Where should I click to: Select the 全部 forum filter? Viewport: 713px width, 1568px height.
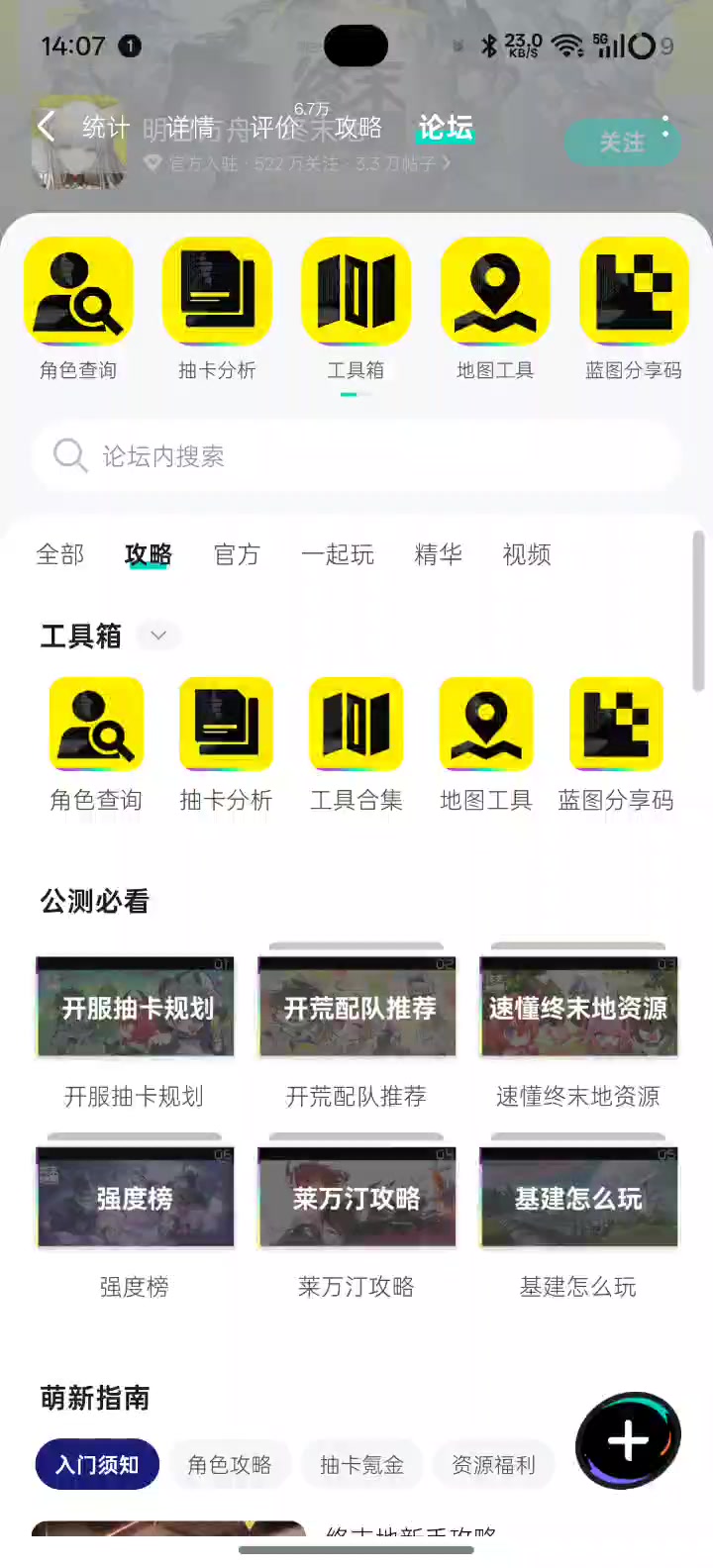pyautogui.click(x=60, y=554)
